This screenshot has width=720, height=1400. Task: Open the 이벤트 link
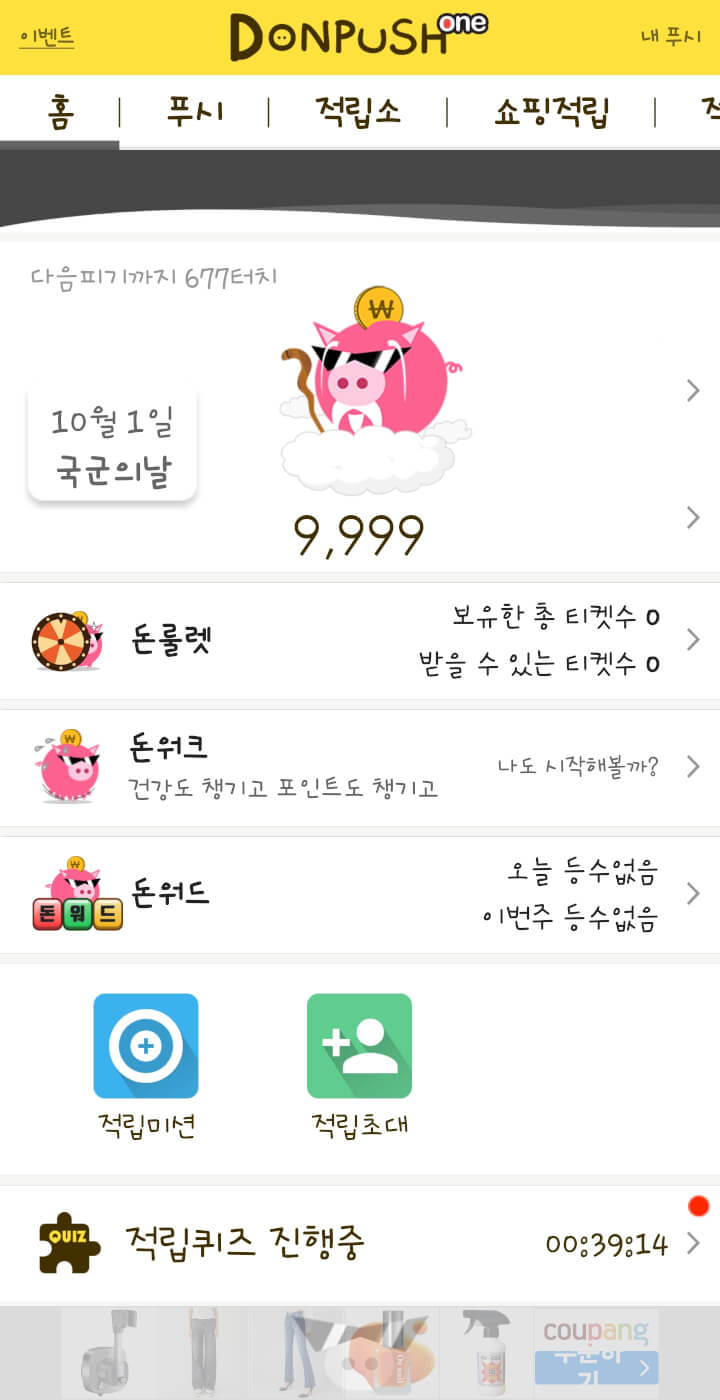pyautogui.click(x=46, y=37)
